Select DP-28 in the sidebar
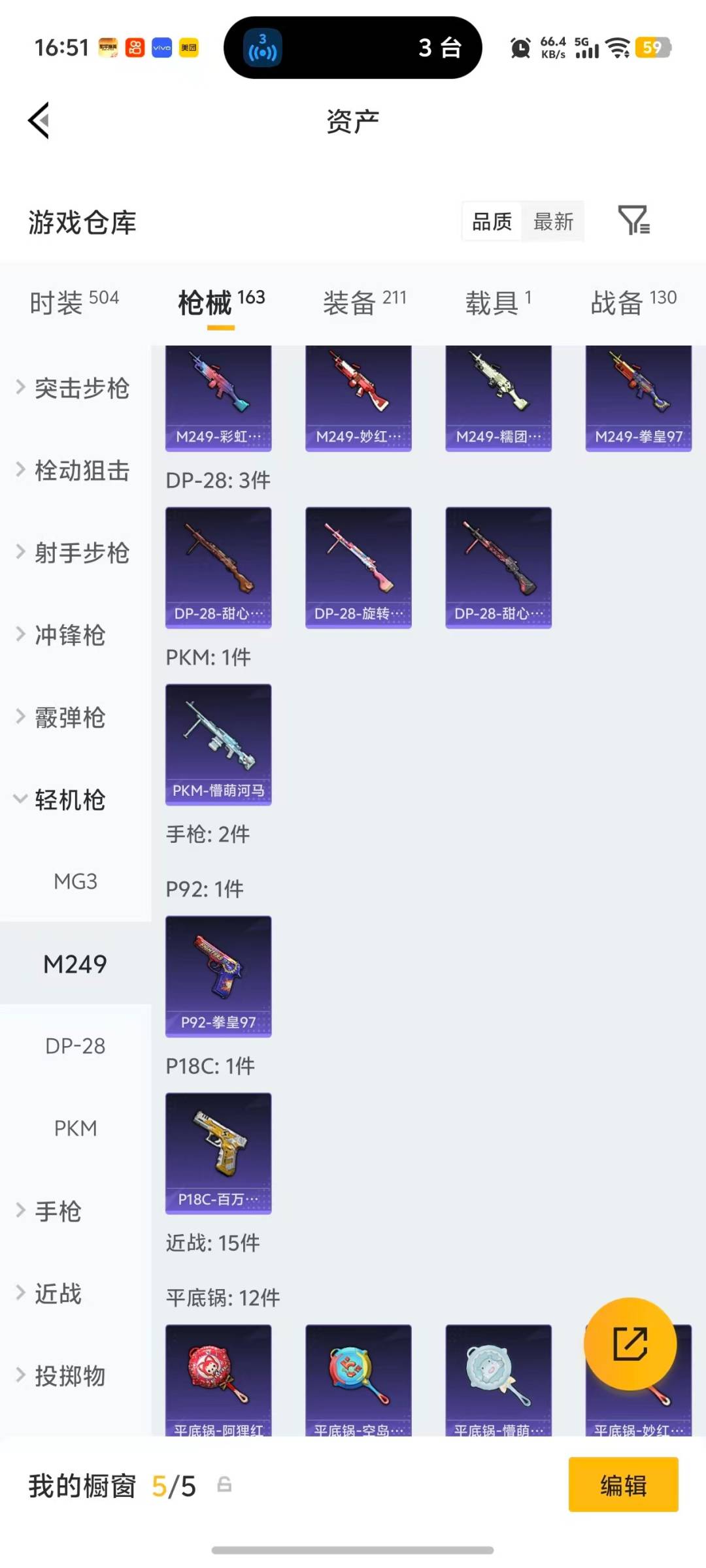This screenshot has height=1568, width=706. coord(76,1046)
